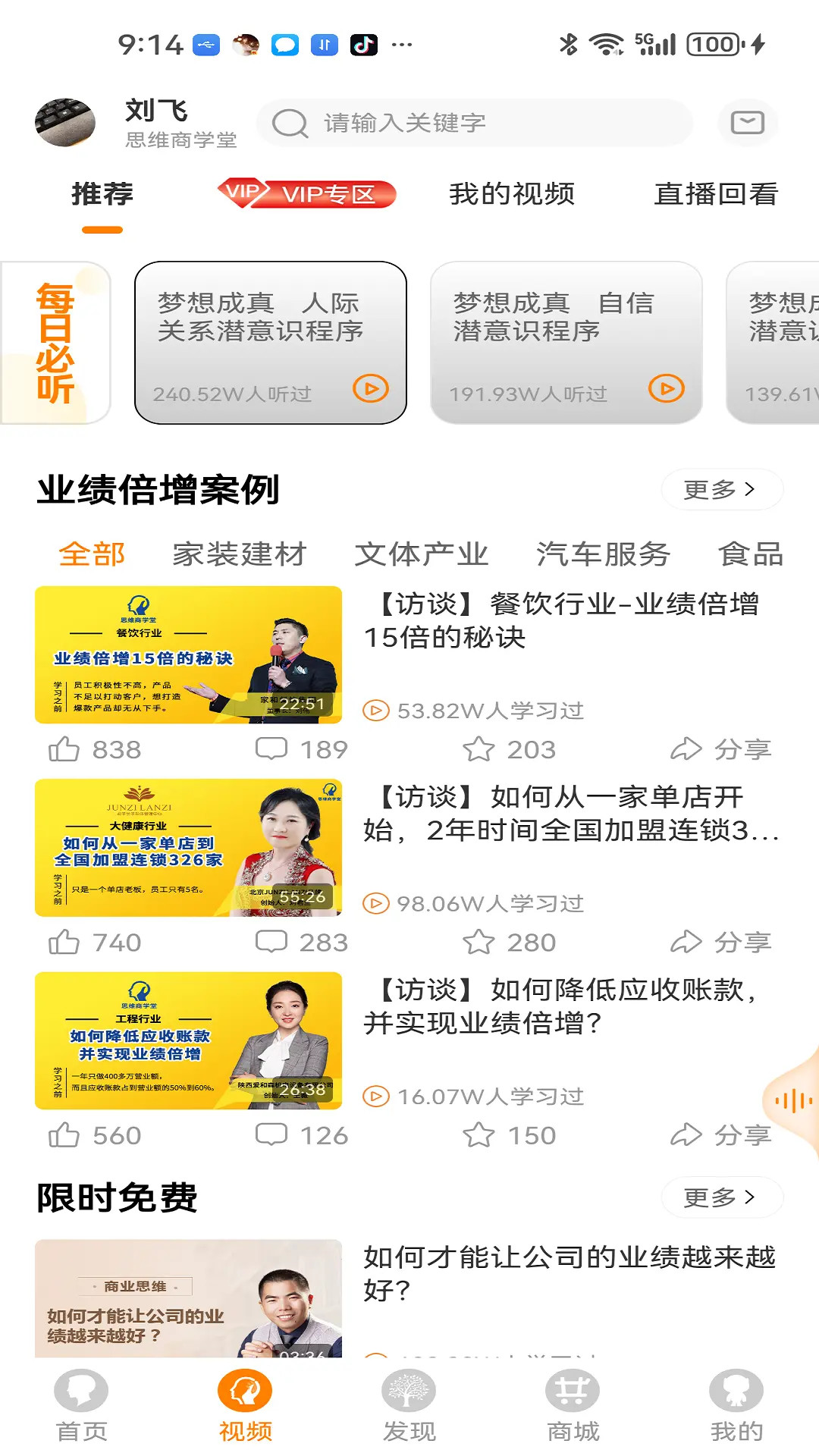
Task: Go to the 首页 tab
Action: pos(81,1407)
